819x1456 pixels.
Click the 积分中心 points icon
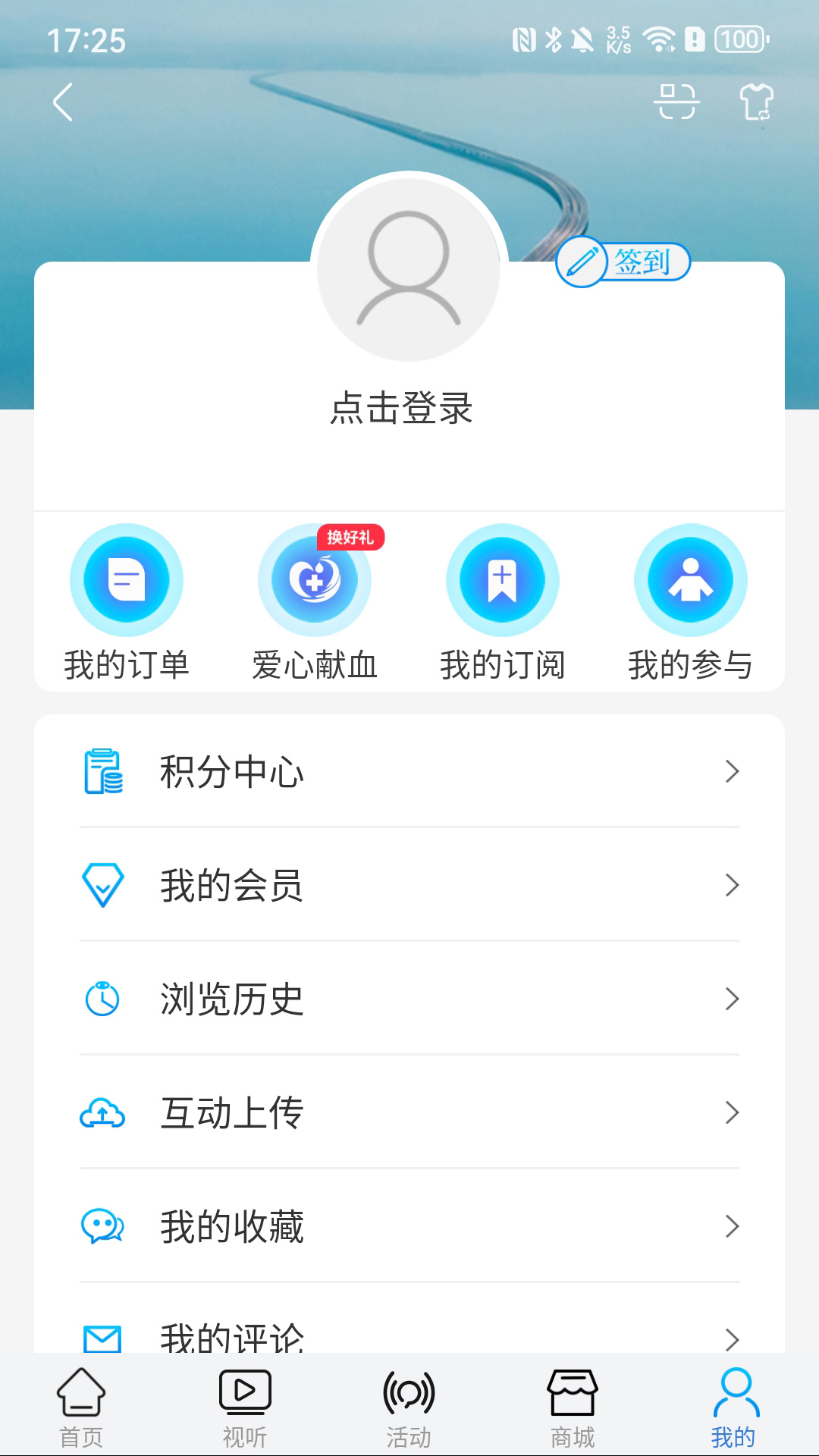coord(105,772)
